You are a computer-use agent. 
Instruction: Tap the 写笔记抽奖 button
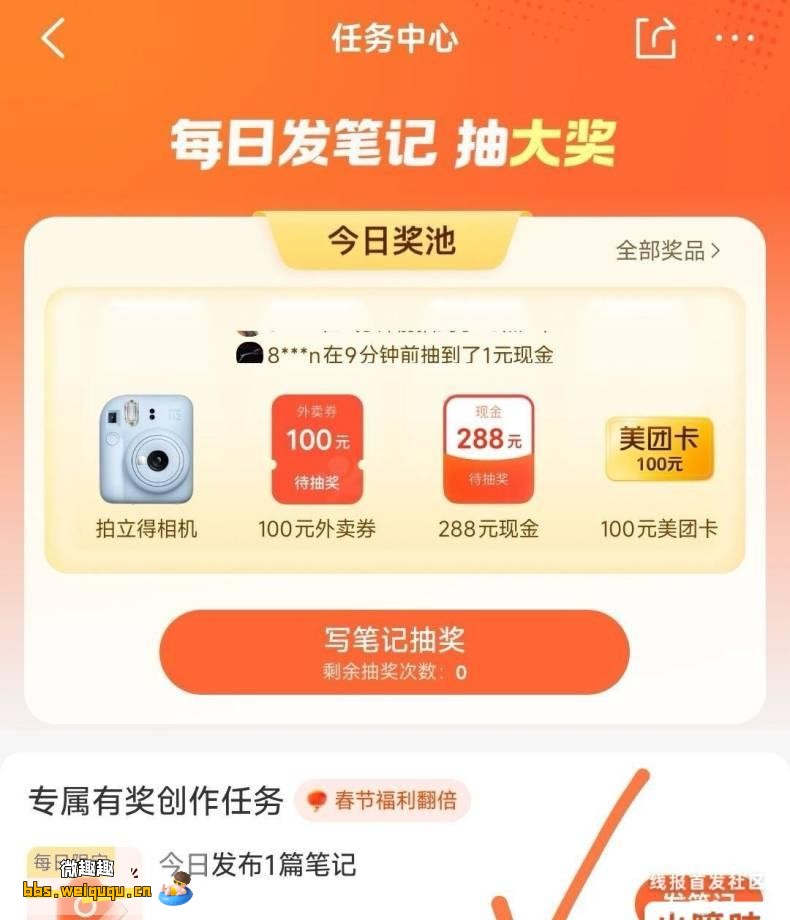tap(394, 652)
